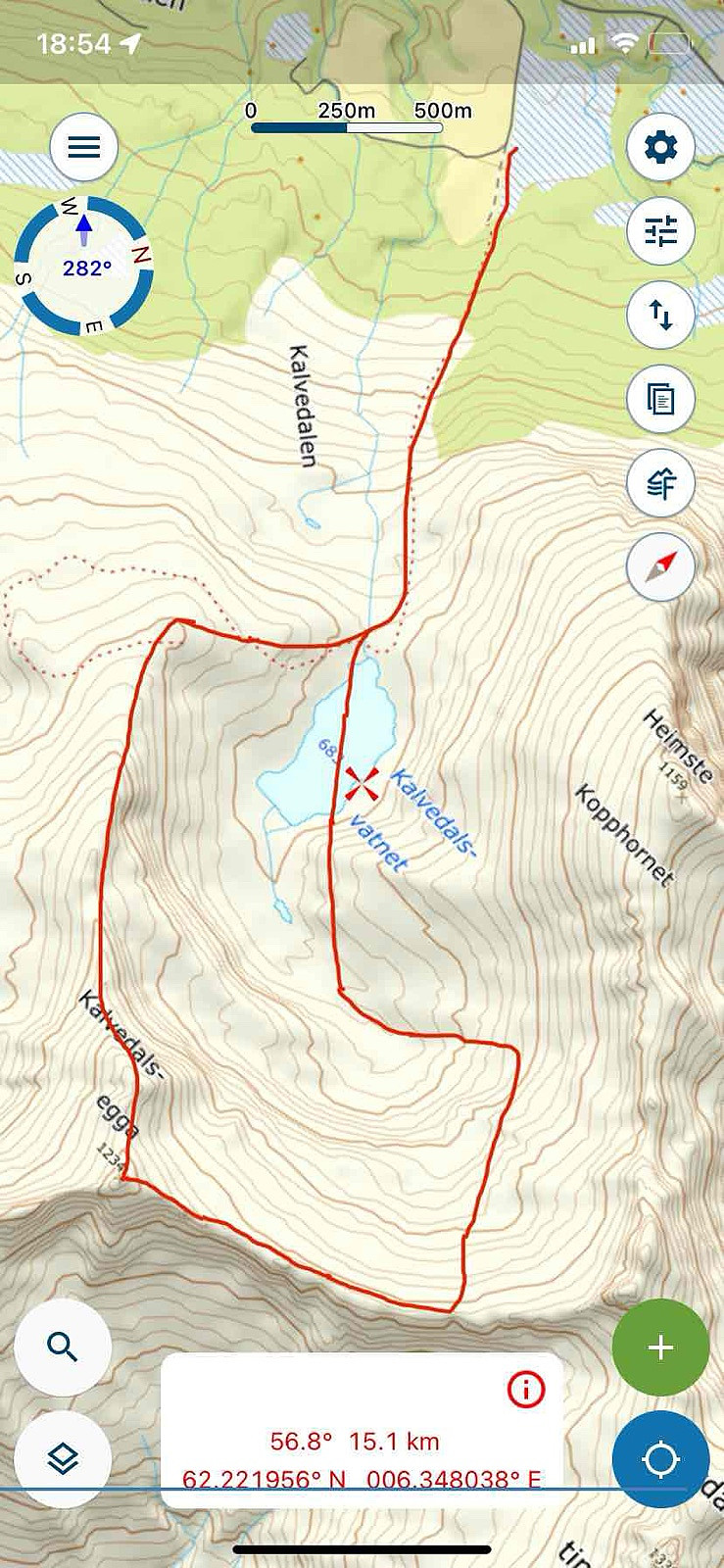724x1568 pixels.
Task: Tap the up-down arrows icon
Action: [660, 315]
